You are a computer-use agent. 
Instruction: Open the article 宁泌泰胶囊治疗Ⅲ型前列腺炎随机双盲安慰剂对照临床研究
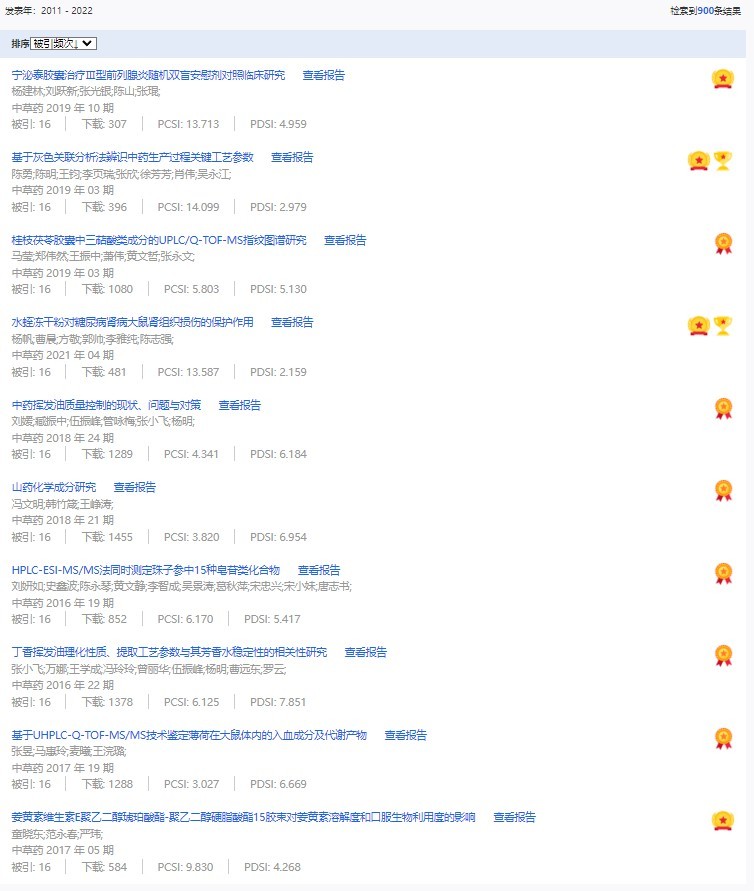tap(148, 75)
